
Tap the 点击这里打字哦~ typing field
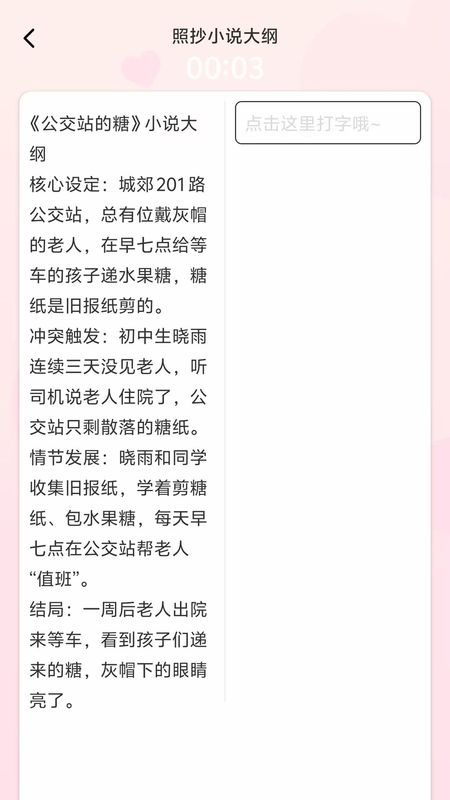point(328,122)
